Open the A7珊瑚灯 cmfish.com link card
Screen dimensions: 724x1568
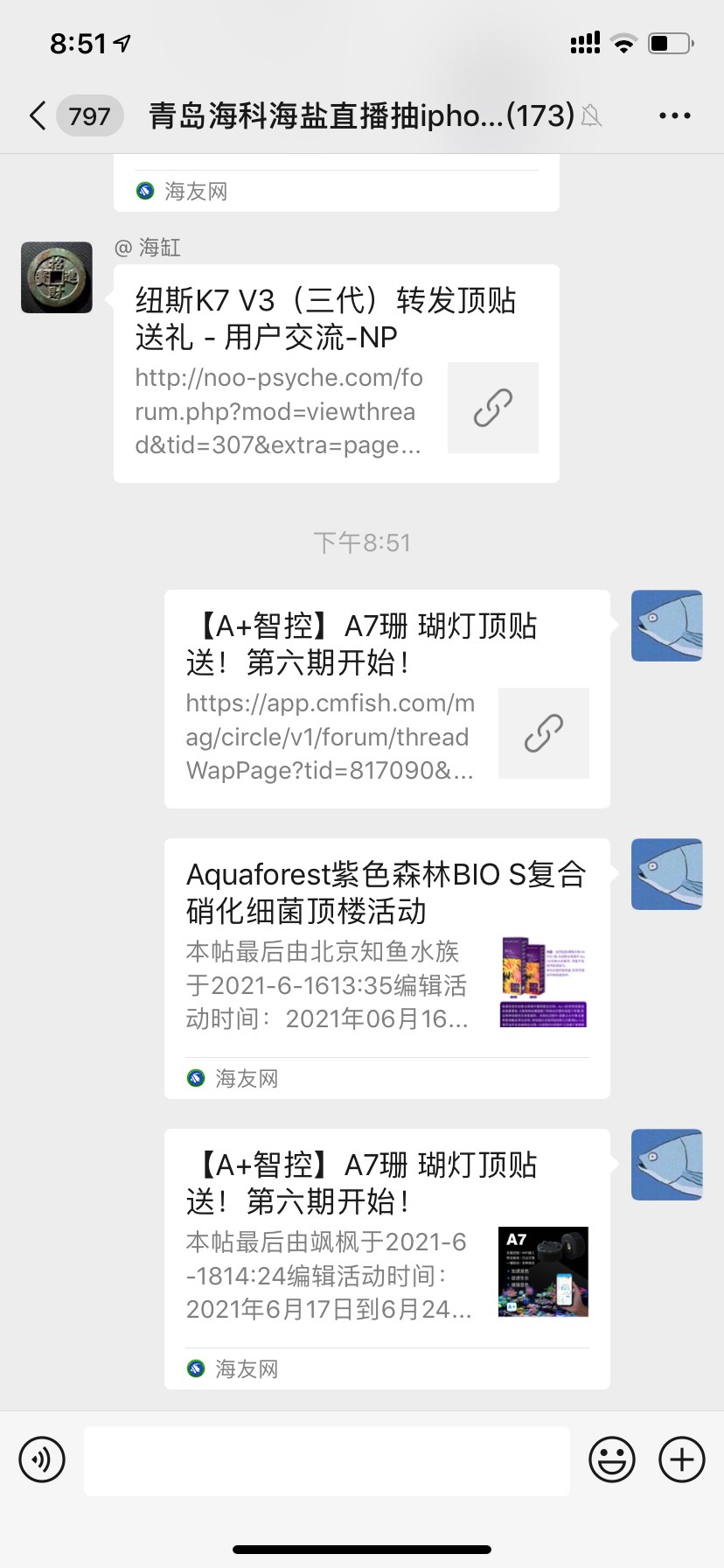(x=386, y=698)
